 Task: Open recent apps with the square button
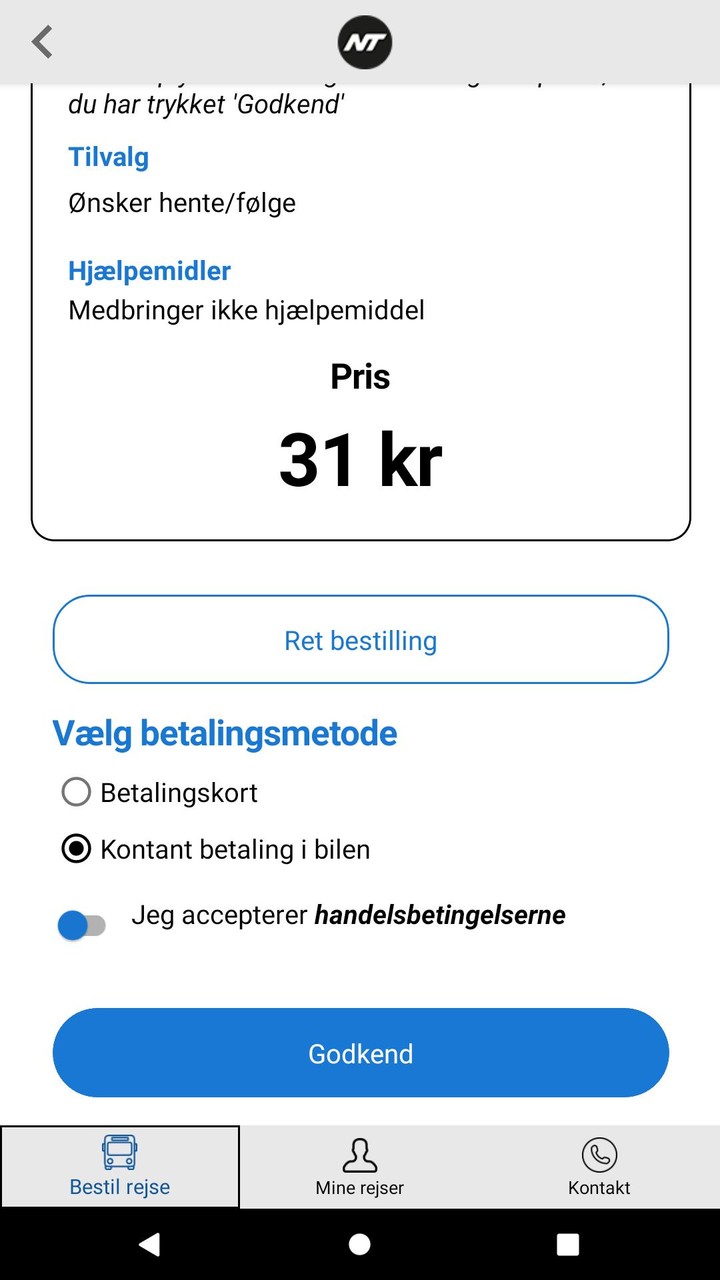[566, 1243]
